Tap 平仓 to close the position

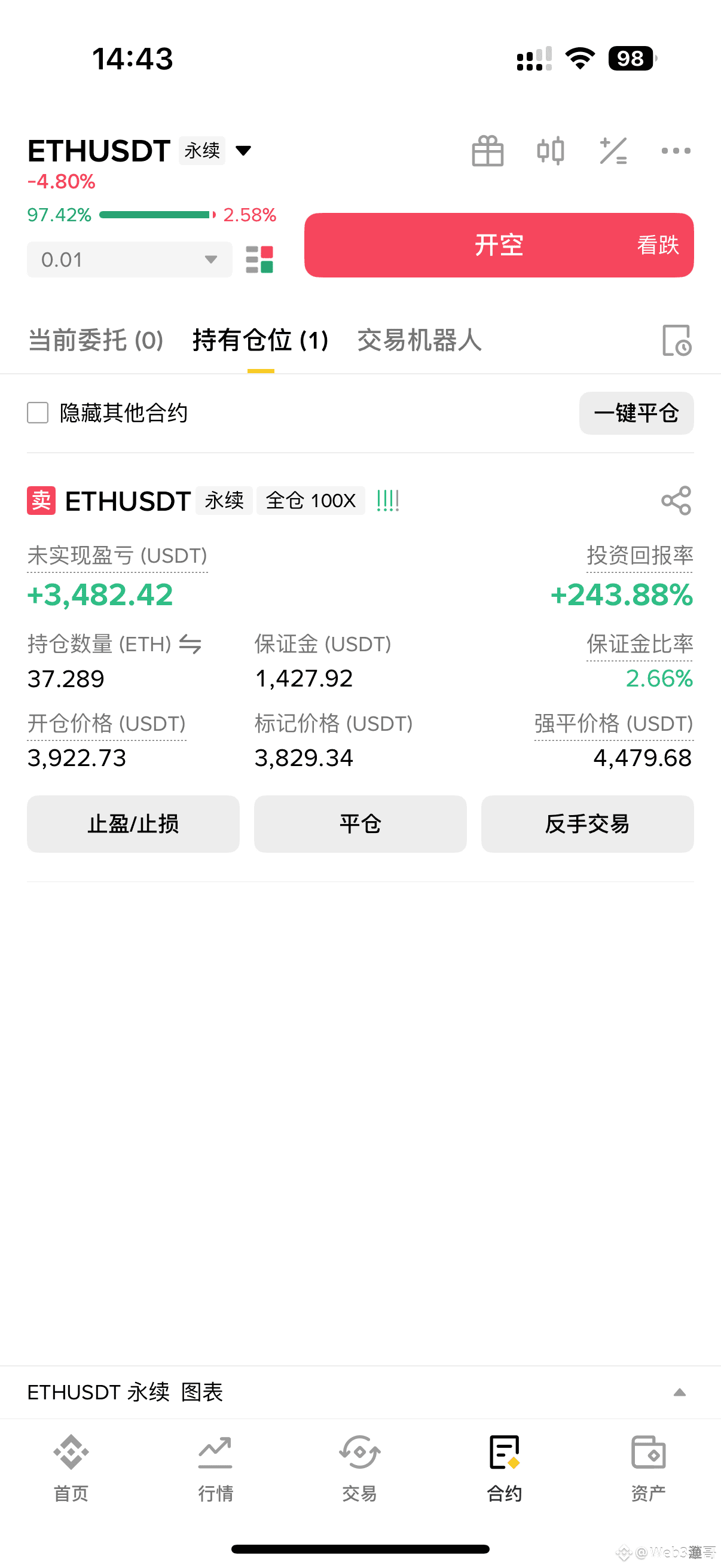(x=360, y=823)
